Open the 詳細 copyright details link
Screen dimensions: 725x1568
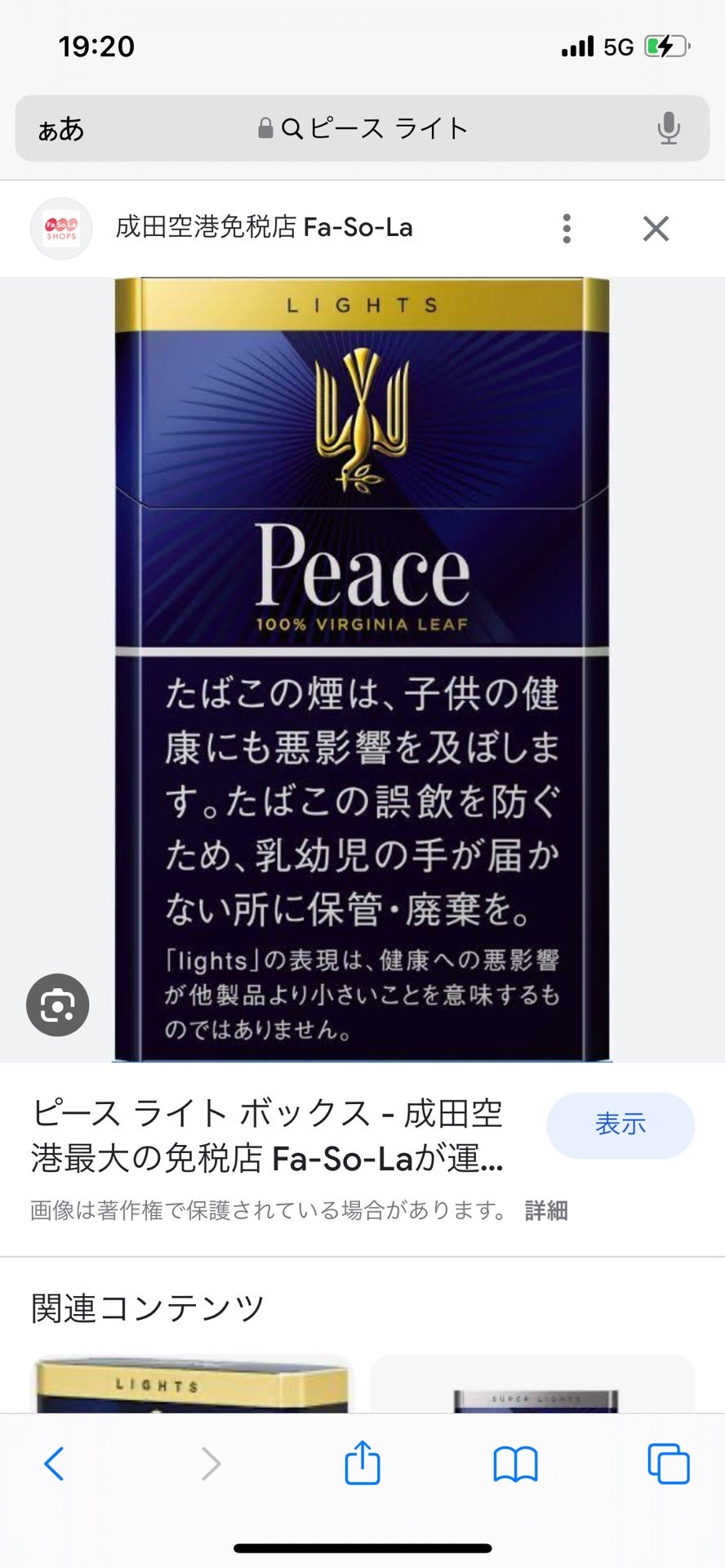(545, 1209)
